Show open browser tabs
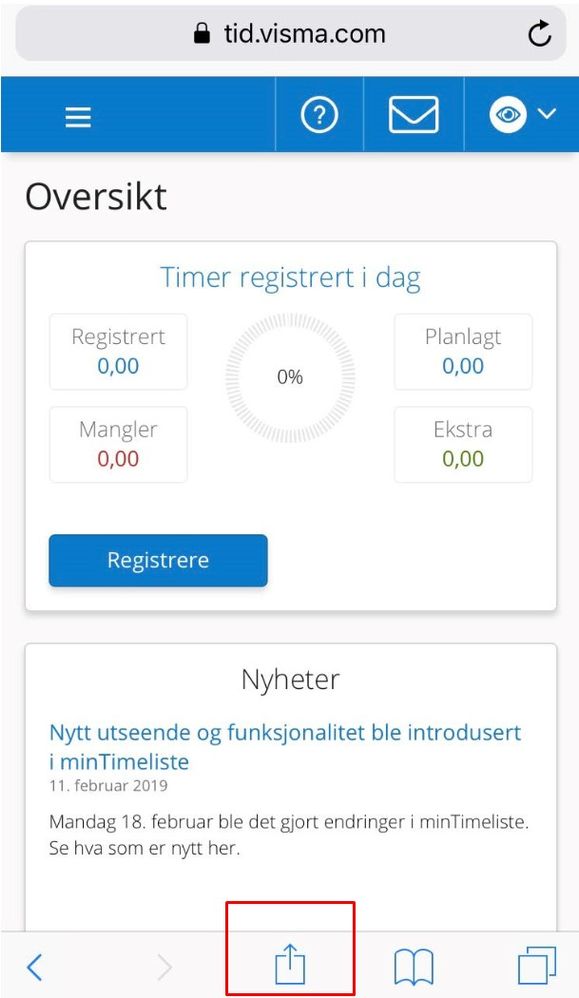This screenshot has height=998, width=579. [x=537, y=966]
